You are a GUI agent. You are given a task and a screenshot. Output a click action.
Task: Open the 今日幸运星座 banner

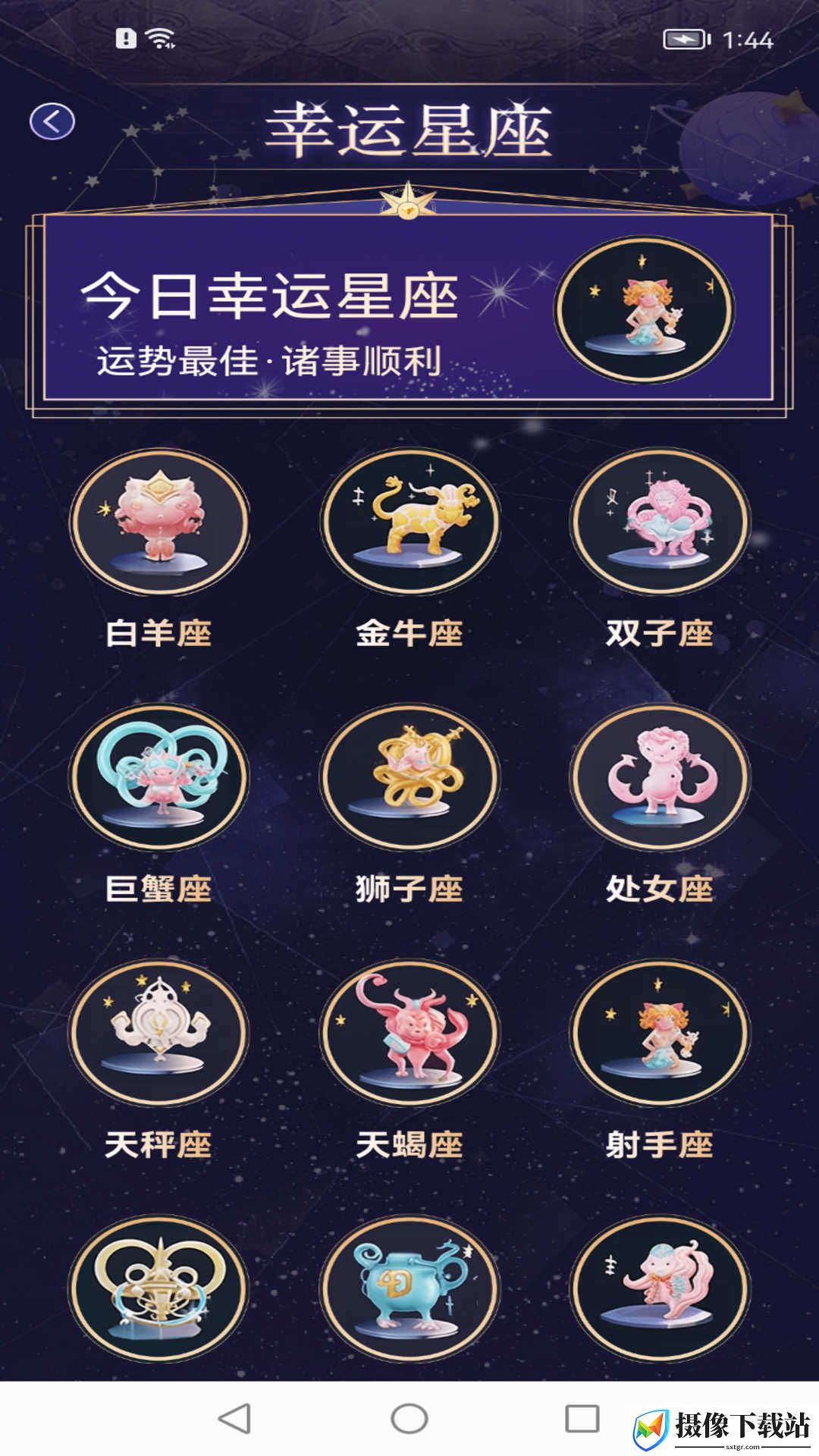pos(409,308)
